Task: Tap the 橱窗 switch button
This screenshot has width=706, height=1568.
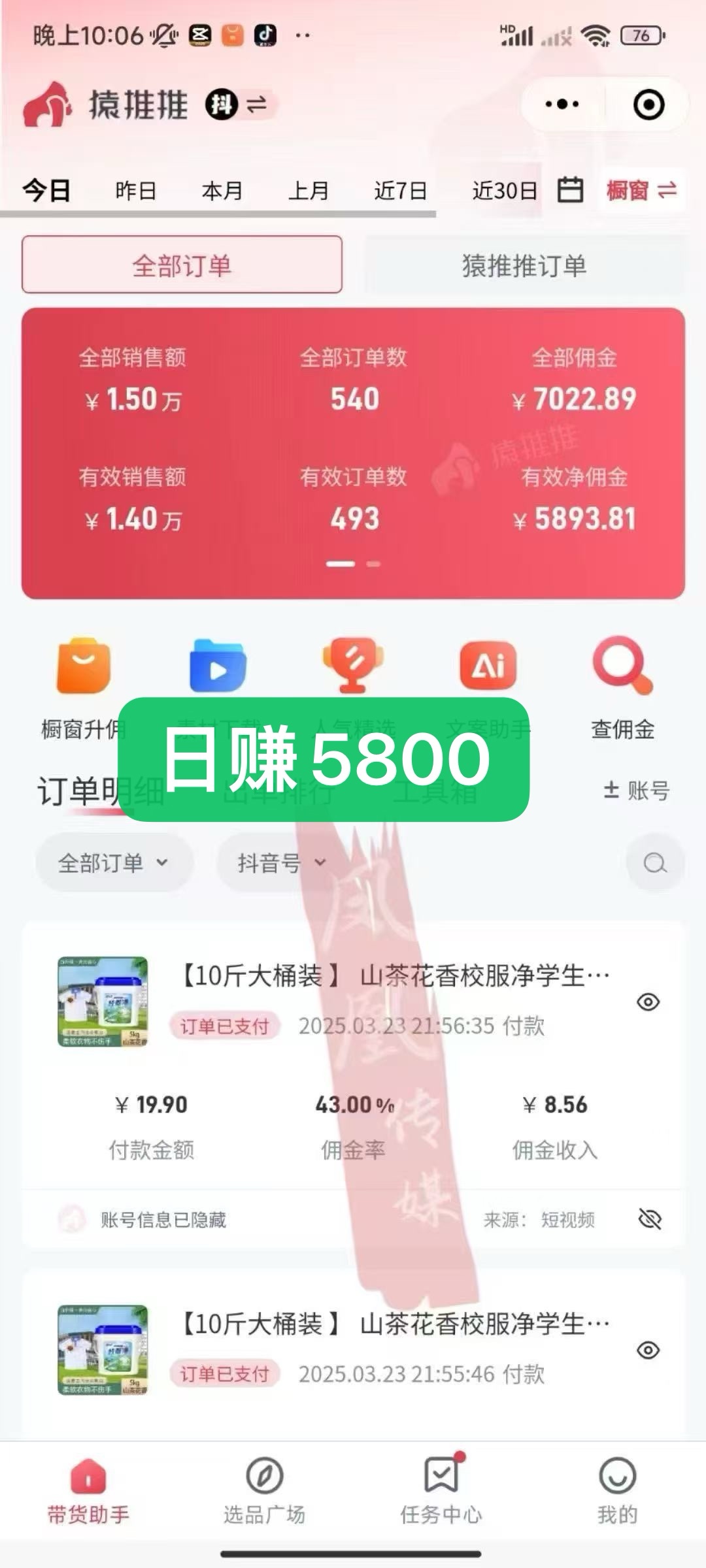Action: [x=641, y=191]
